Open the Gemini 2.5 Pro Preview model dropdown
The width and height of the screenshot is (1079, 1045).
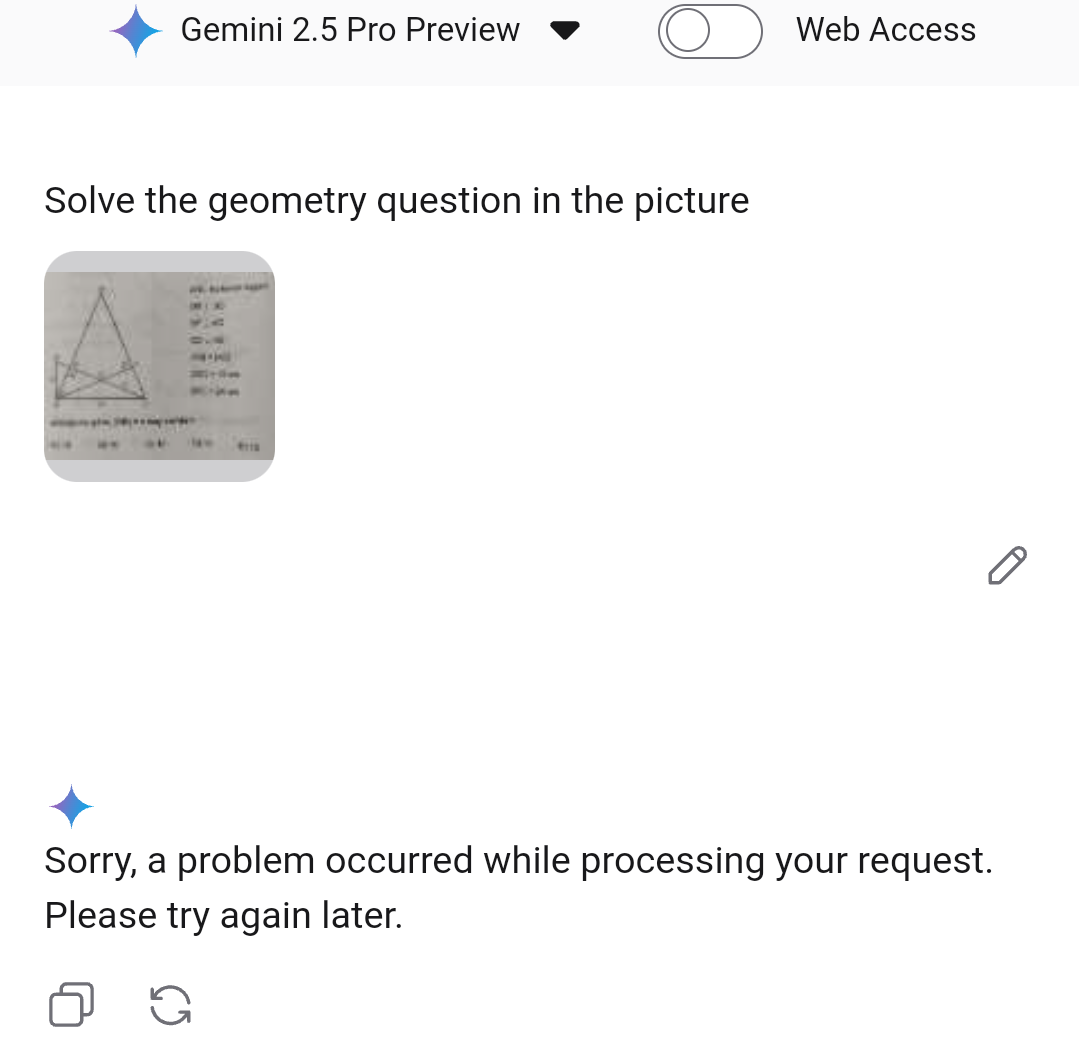[x=565, y=31]
